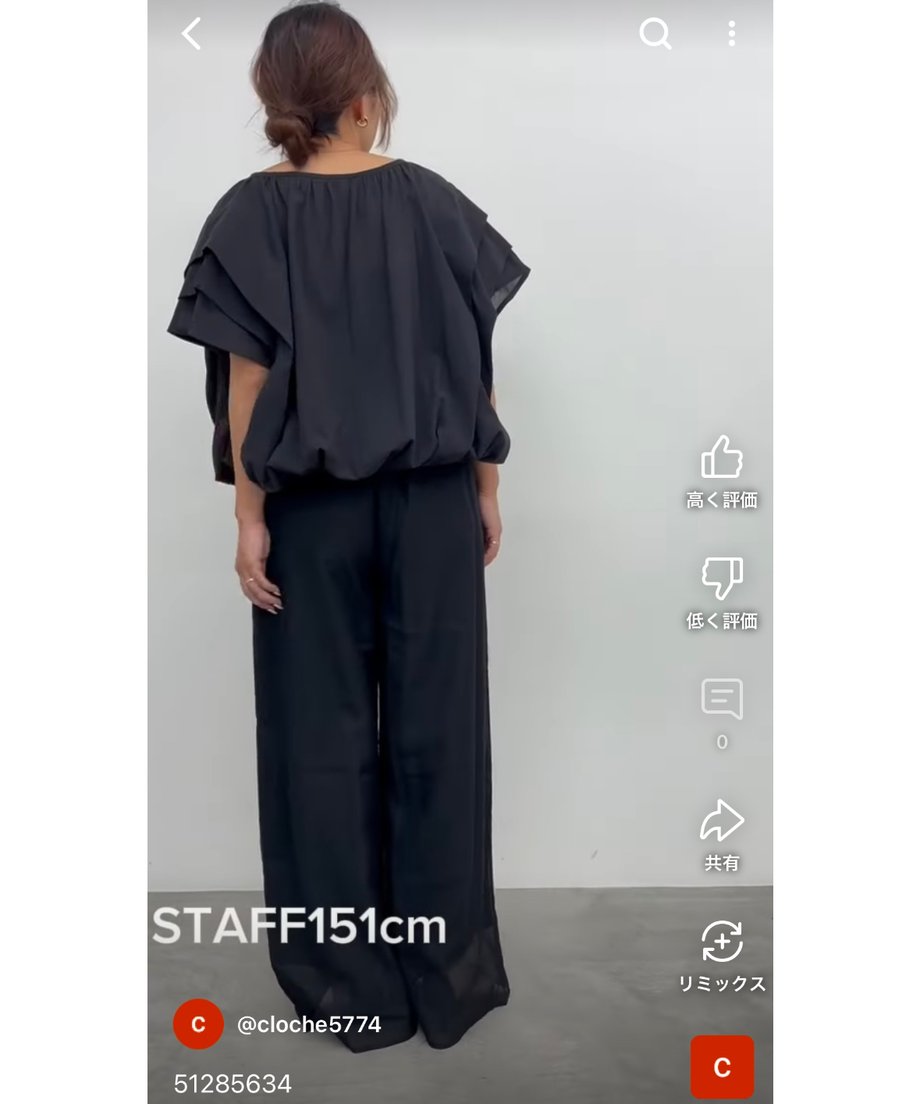
Task: Like this Short with thumbs up
Action: [x=722, y=459]
